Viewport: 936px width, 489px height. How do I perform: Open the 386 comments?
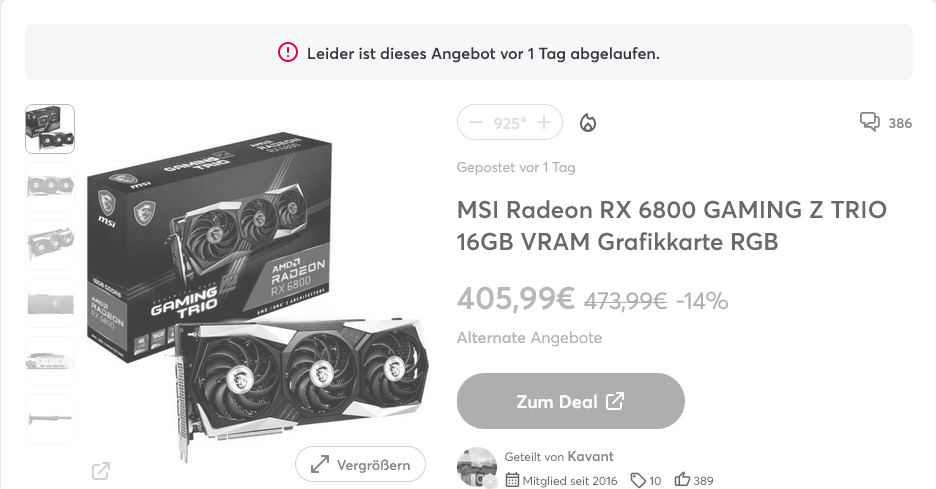tap(886, 123)
